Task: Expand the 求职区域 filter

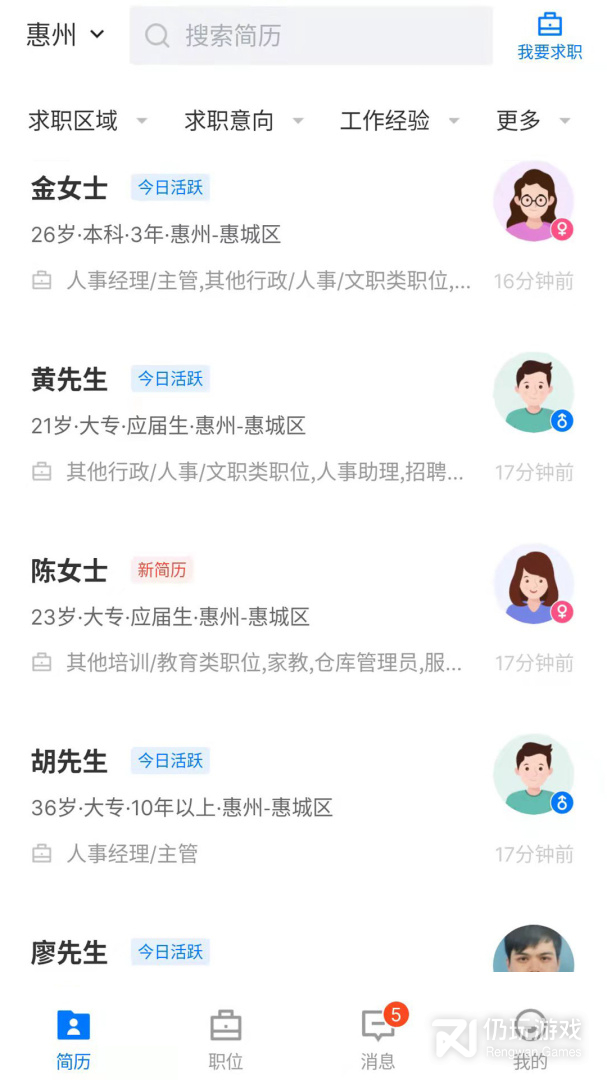Action: coord(87,121)
